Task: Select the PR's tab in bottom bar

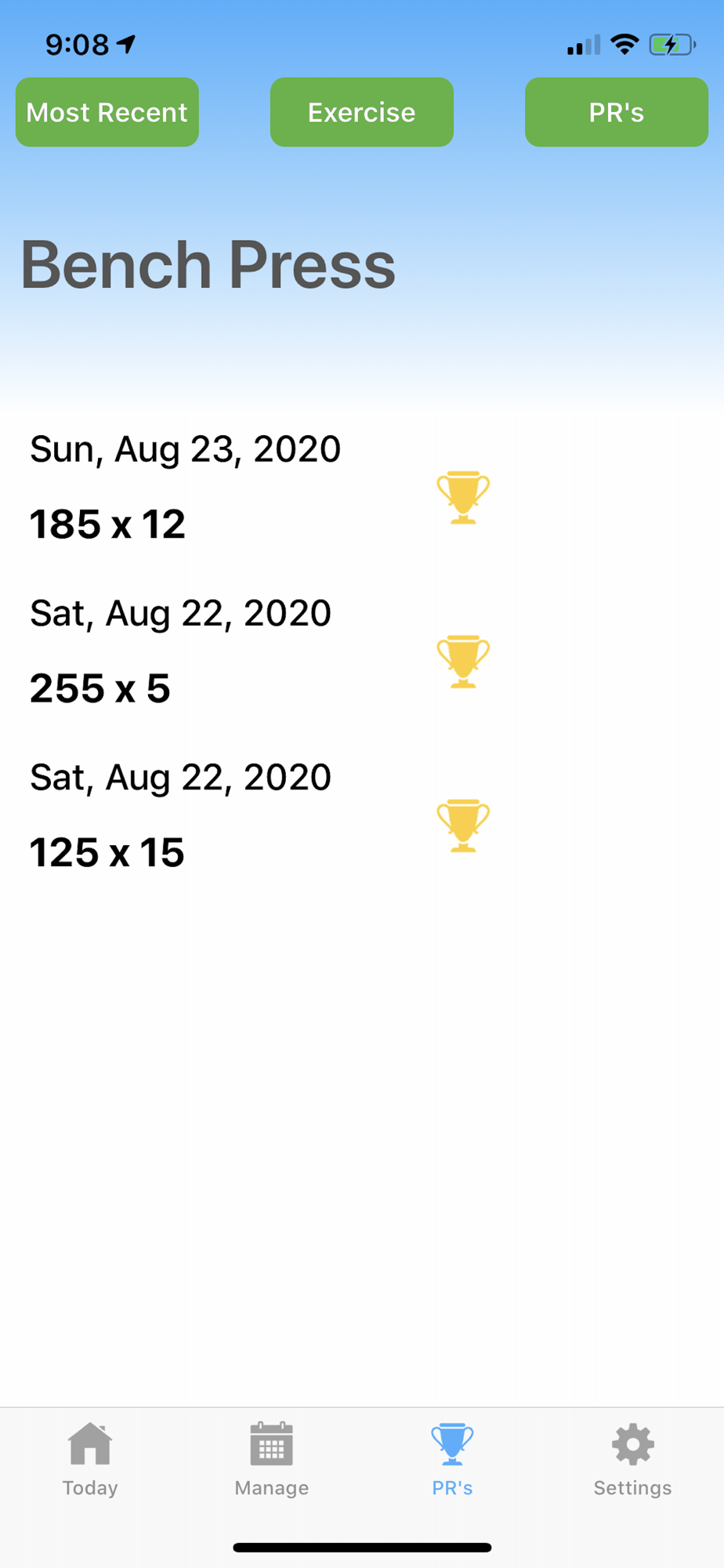Action: click(x=452, y=1458)
